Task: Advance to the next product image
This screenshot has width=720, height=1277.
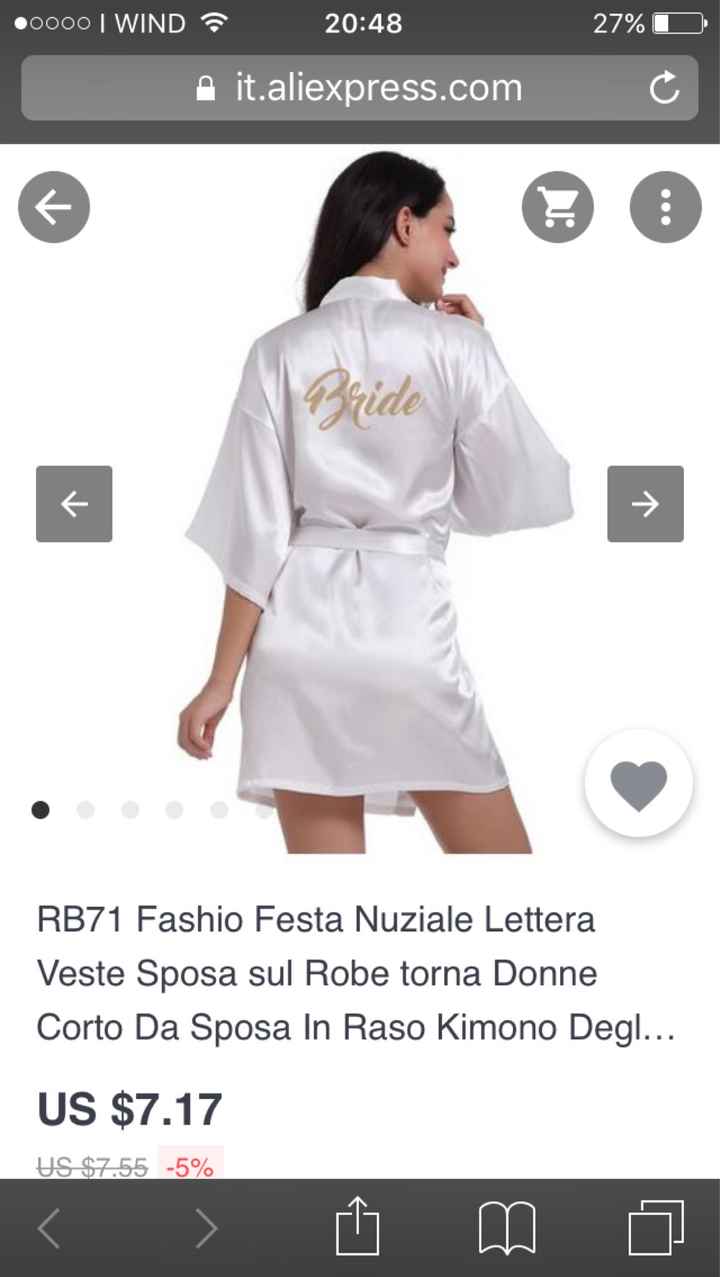Action: [645, 504]
